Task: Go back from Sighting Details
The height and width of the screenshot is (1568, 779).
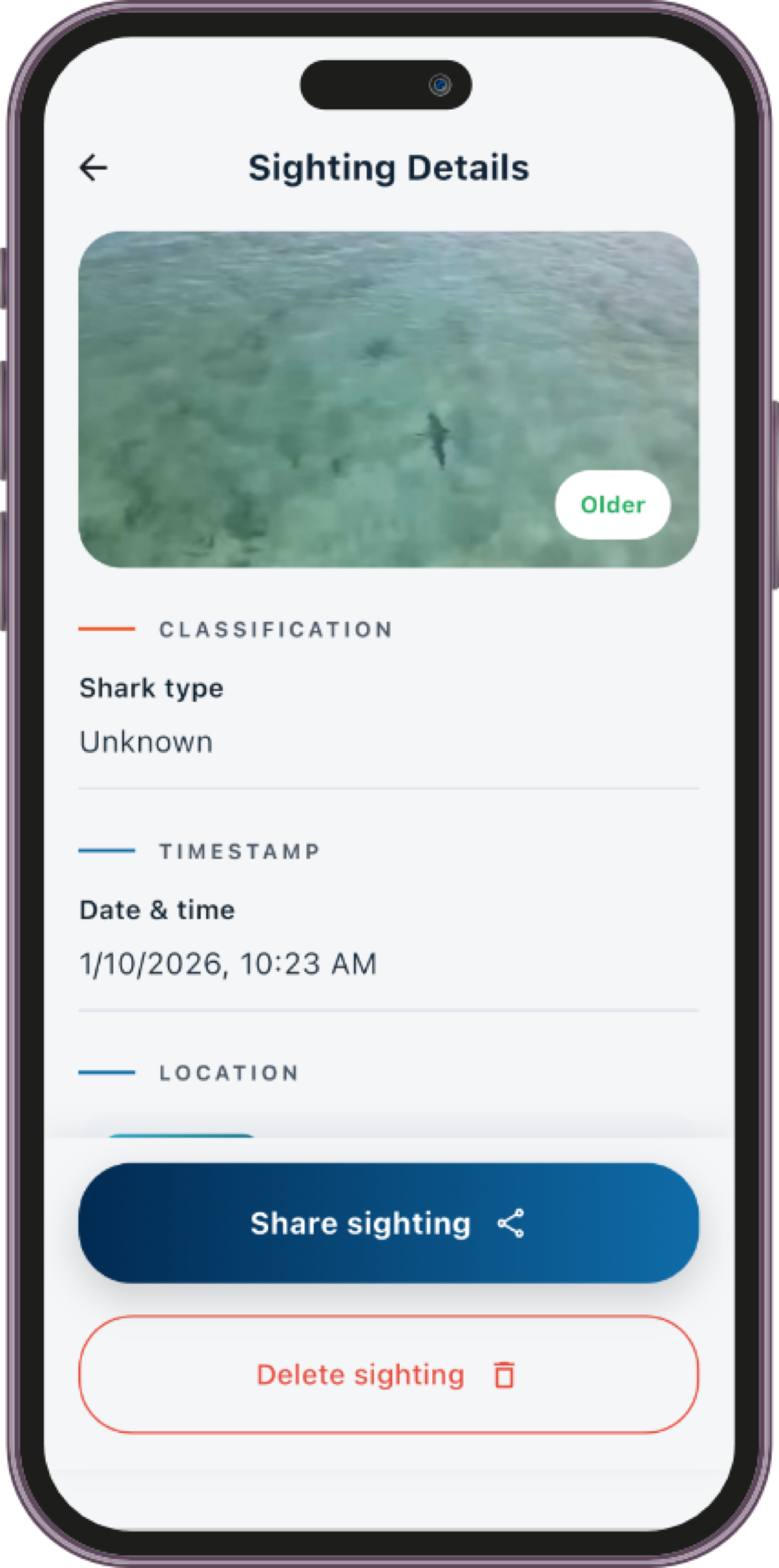Action: pyautogui.click(x=93, y=168)
